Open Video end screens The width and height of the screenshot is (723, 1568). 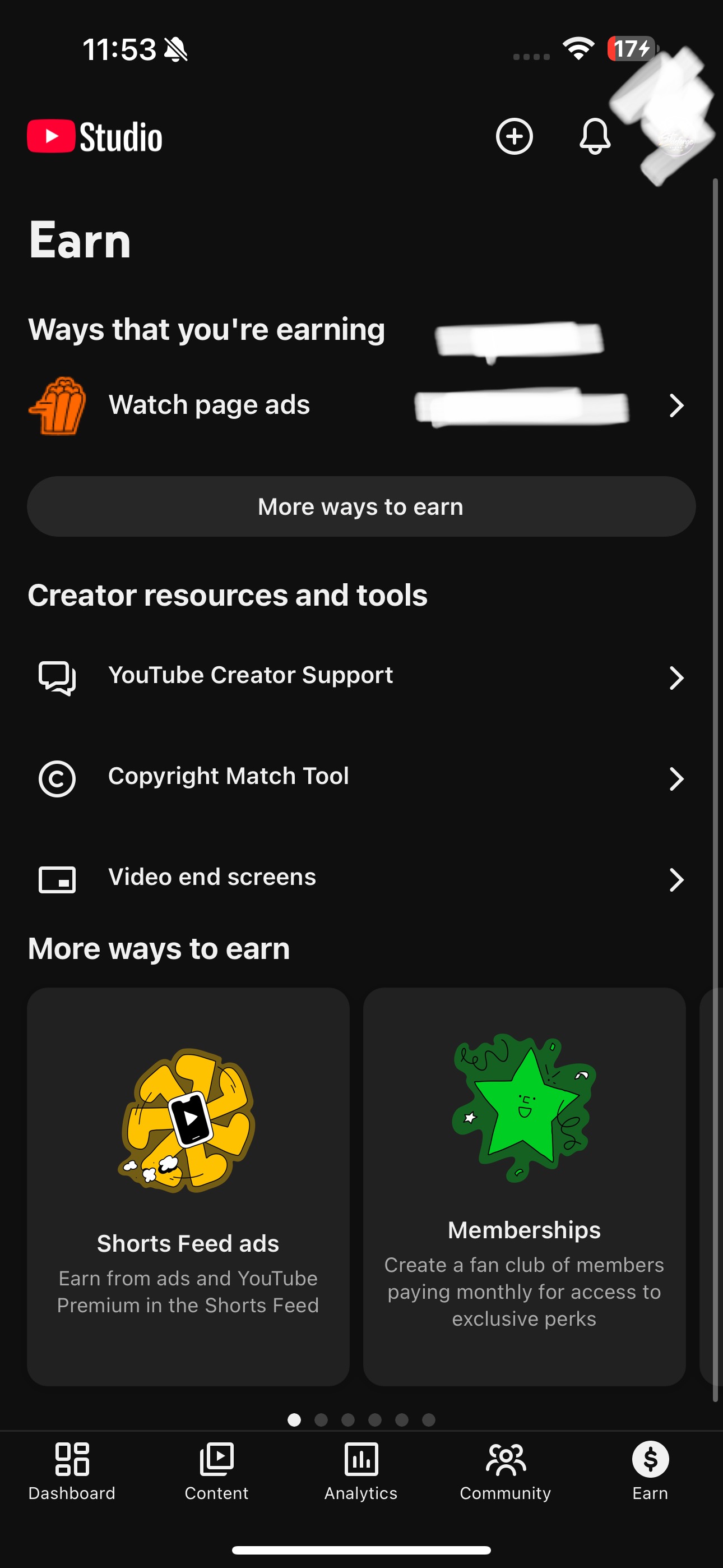[x=361, y=879]
